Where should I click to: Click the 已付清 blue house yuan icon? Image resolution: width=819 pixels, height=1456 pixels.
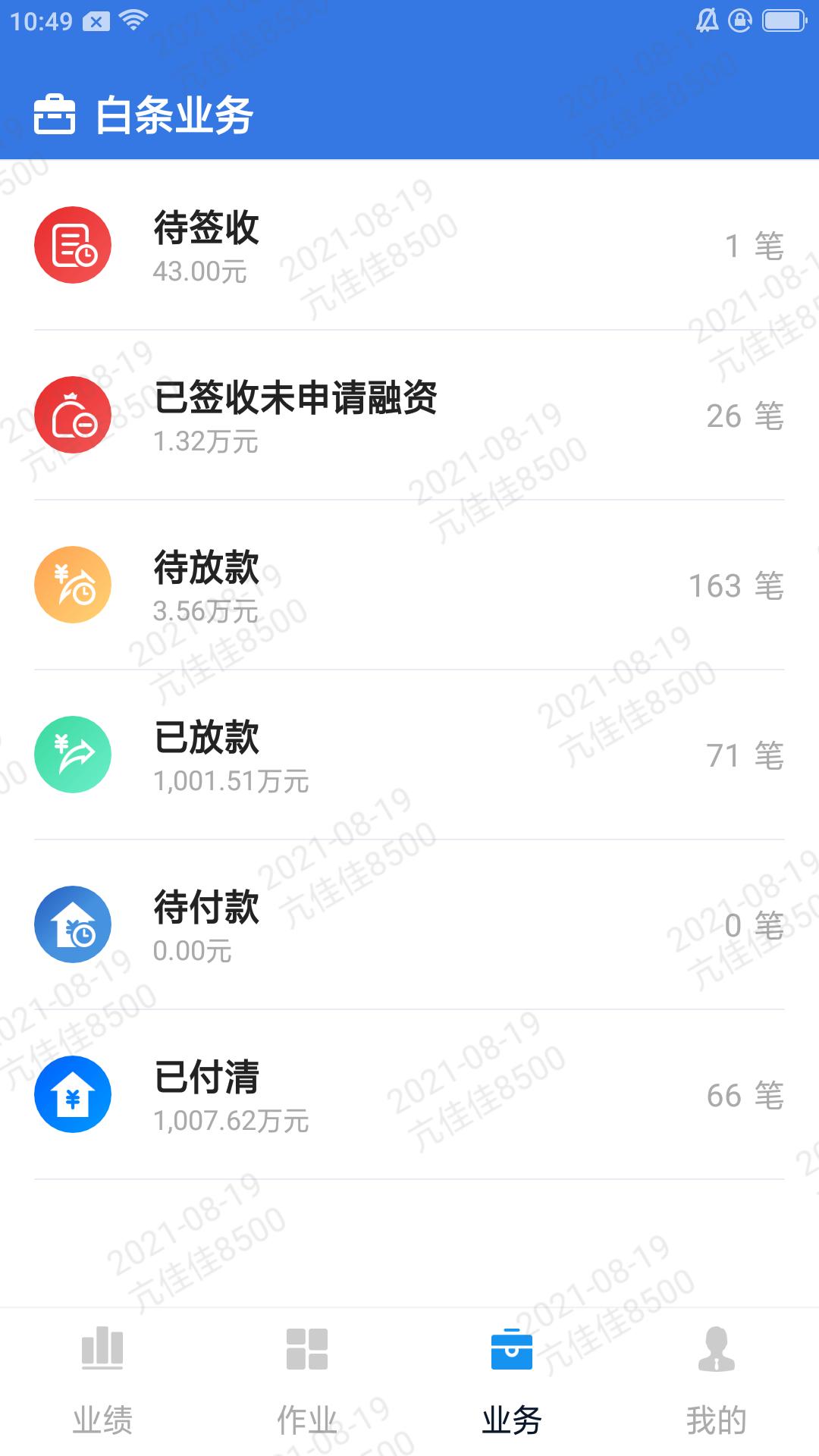pyautogui.click(x=72, y=1095)
